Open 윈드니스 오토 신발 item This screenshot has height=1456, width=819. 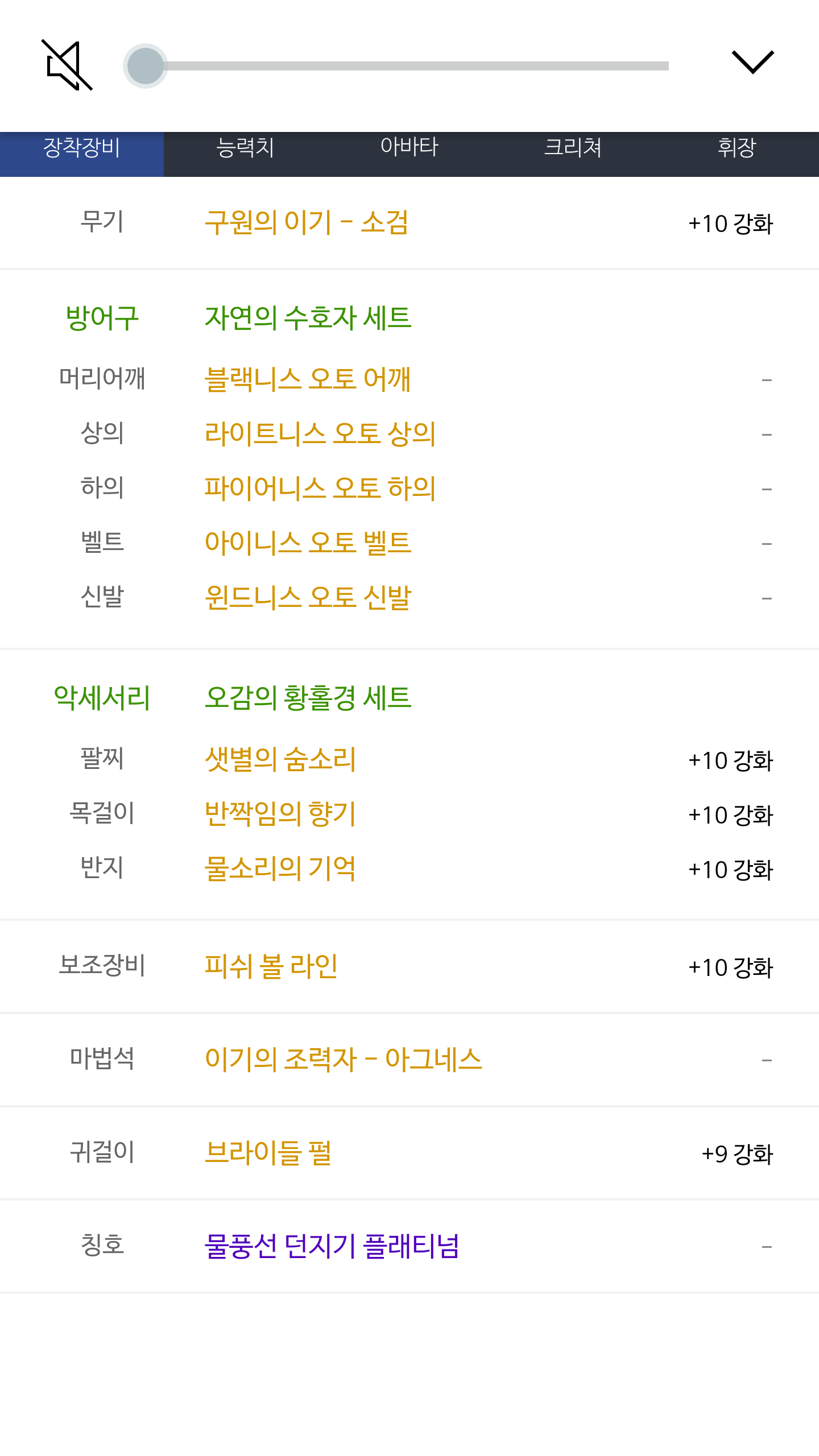(308, 597)
